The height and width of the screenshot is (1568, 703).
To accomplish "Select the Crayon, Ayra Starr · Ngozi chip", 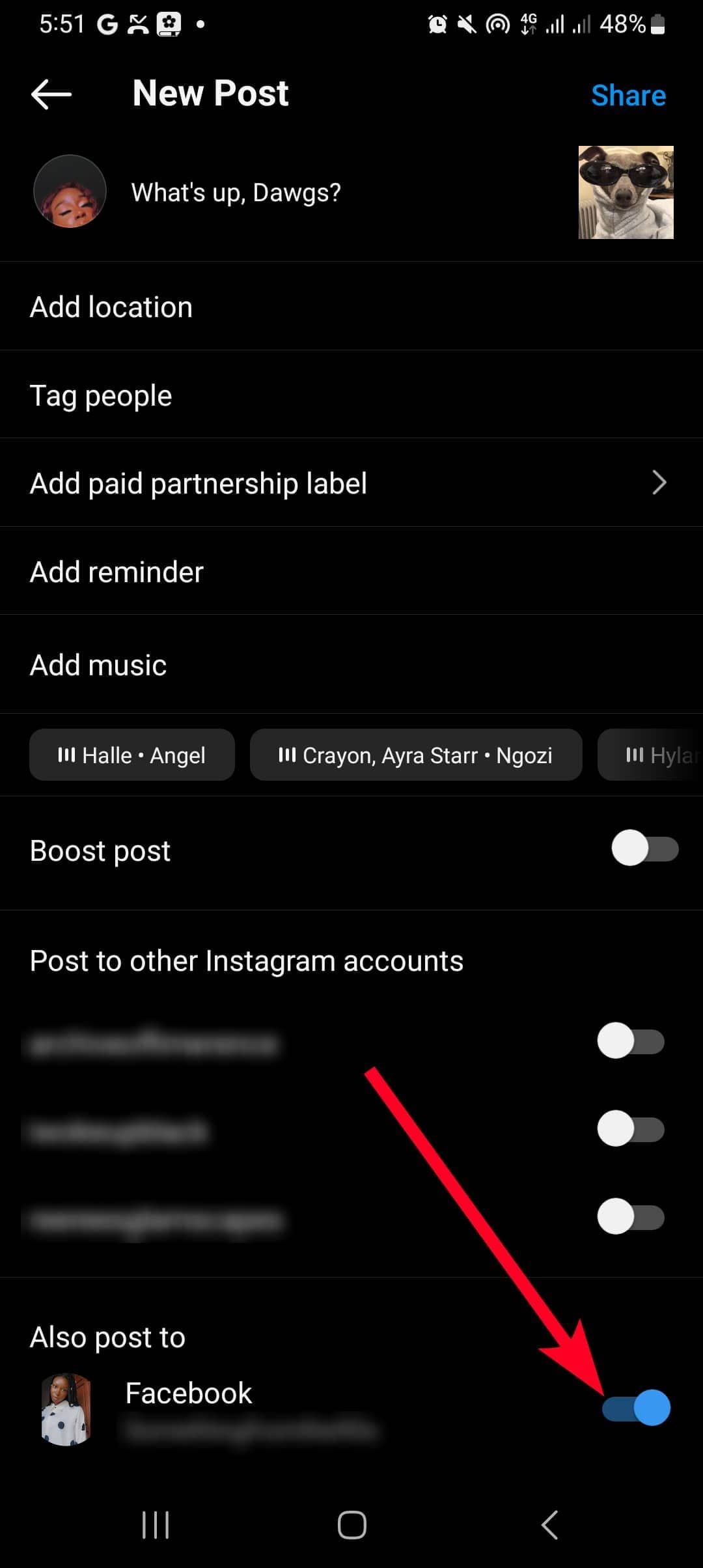I will (x=416, y=755).
